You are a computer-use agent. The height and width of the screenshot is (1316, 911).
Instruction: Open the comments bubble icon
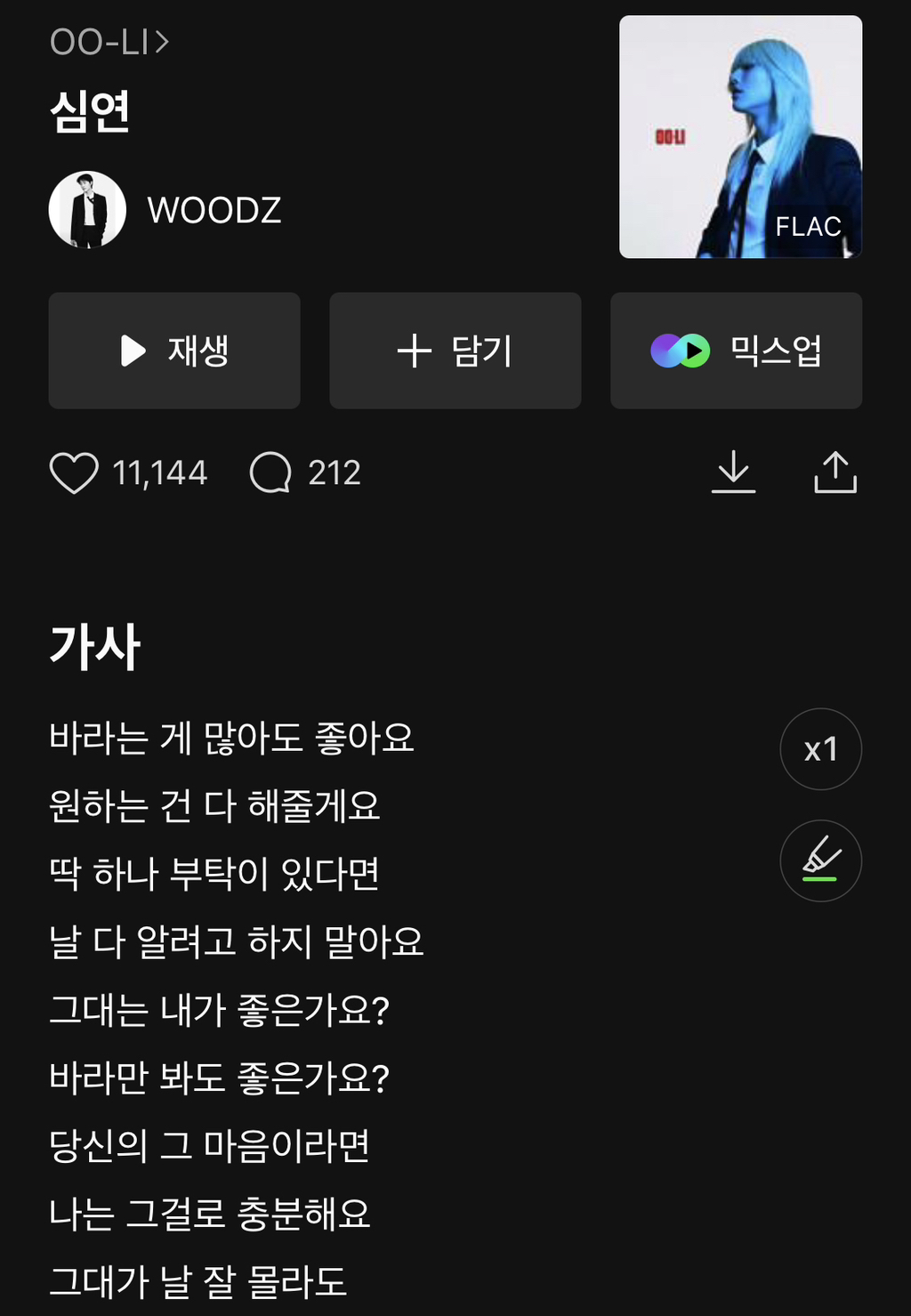pos(270,472)
